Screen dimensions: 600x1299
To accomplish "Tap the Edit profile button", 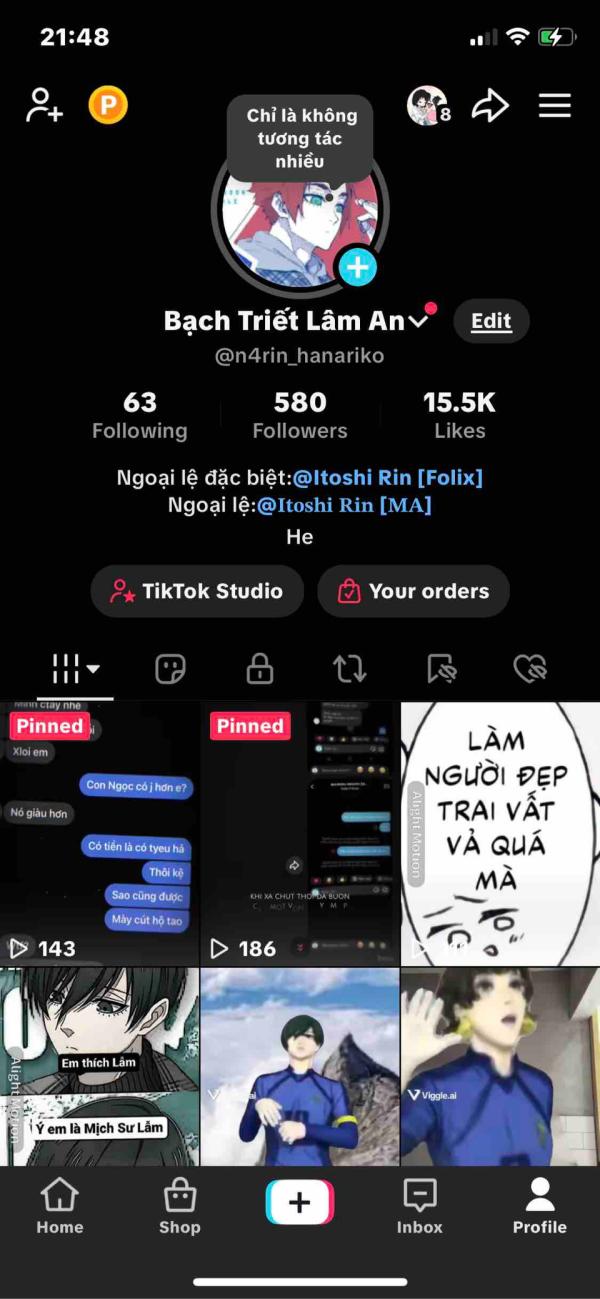I will pyautogui.click(x=491, y=321).
